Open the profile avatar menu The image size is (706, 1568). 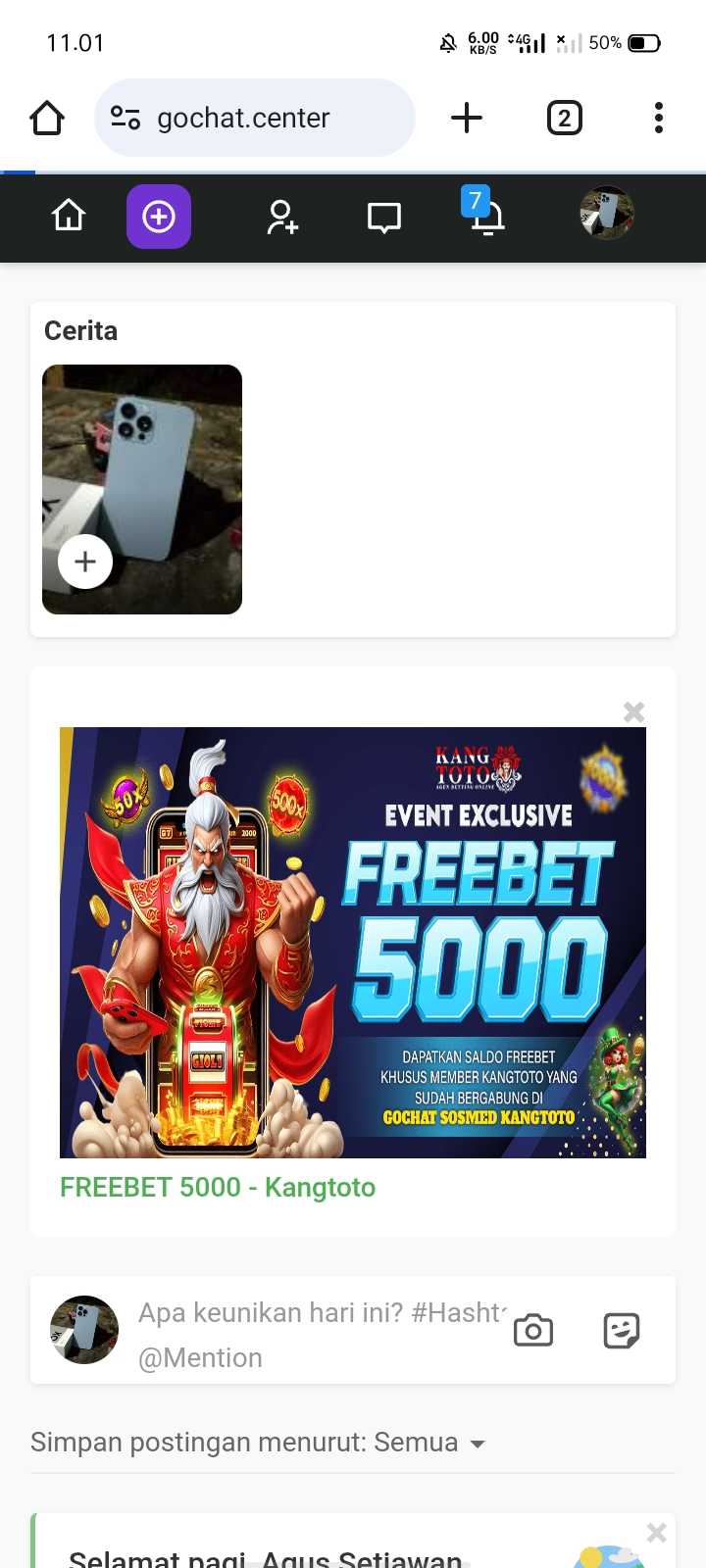[607, 214]
